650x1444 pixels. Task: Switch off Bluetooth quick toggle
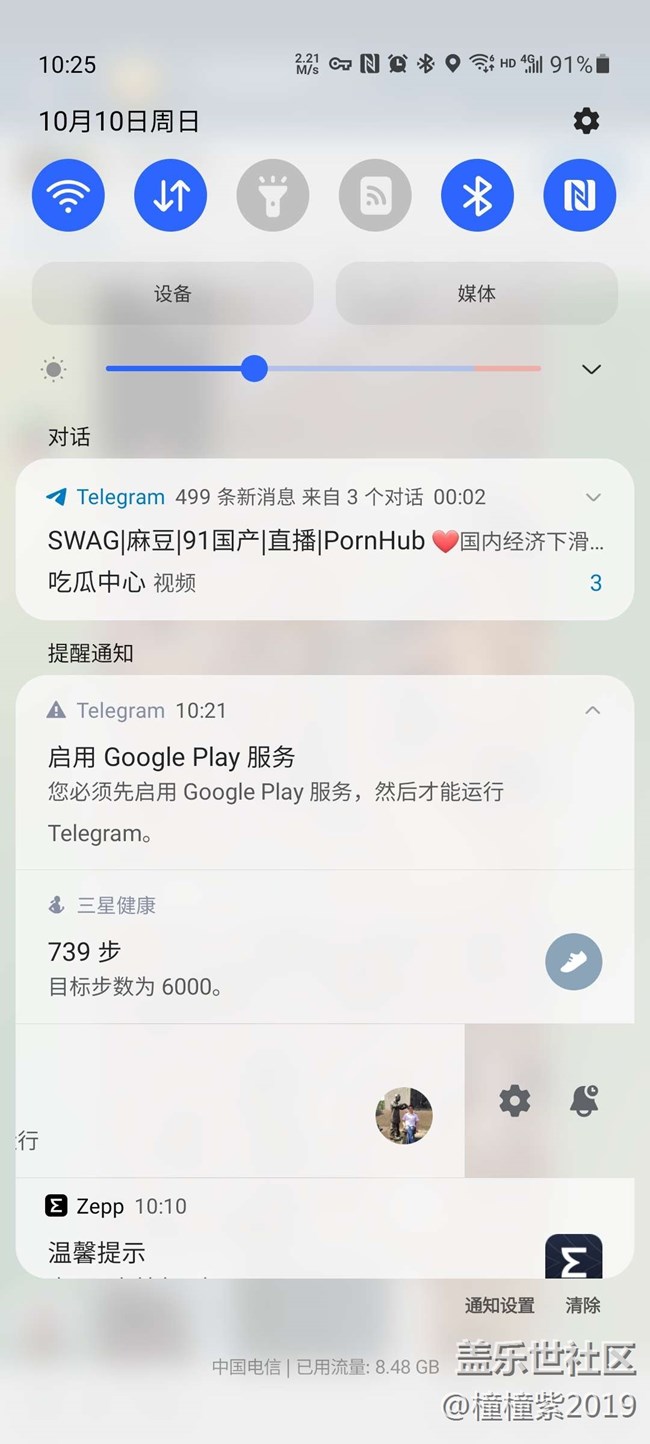[x=477, y=195]
